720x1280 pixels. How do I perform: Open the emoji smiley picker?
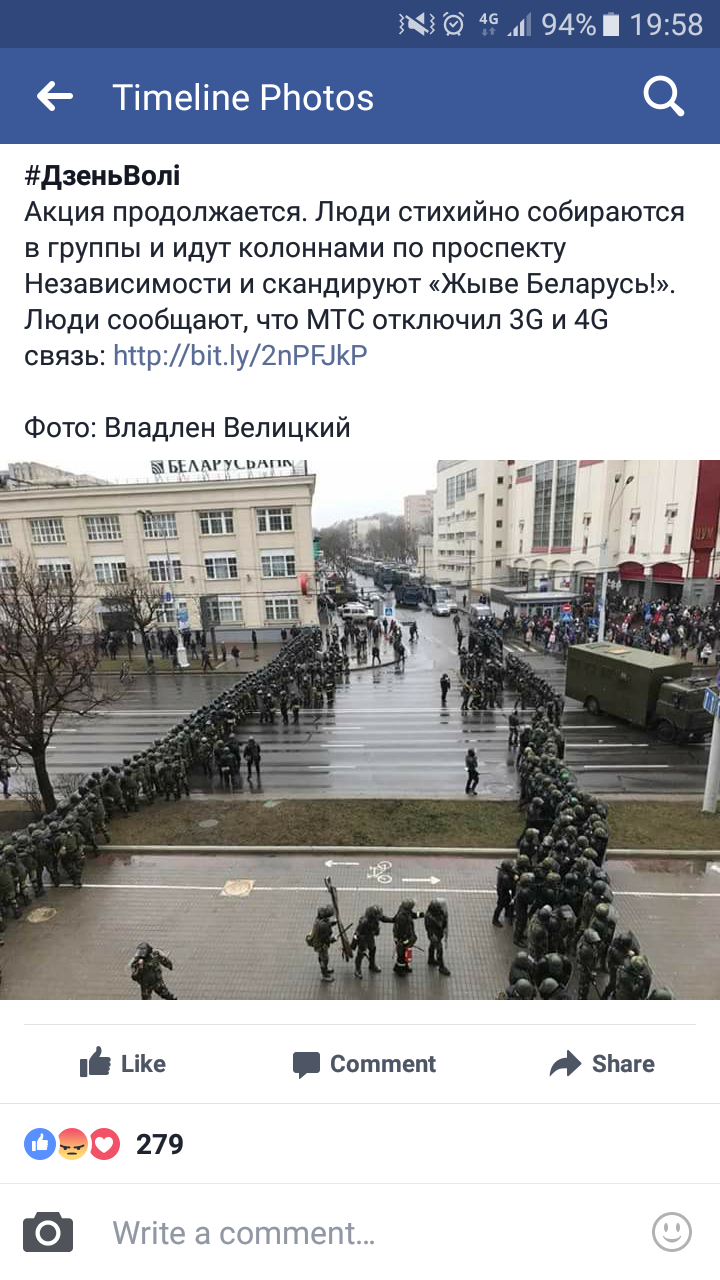click(671, 1232)
